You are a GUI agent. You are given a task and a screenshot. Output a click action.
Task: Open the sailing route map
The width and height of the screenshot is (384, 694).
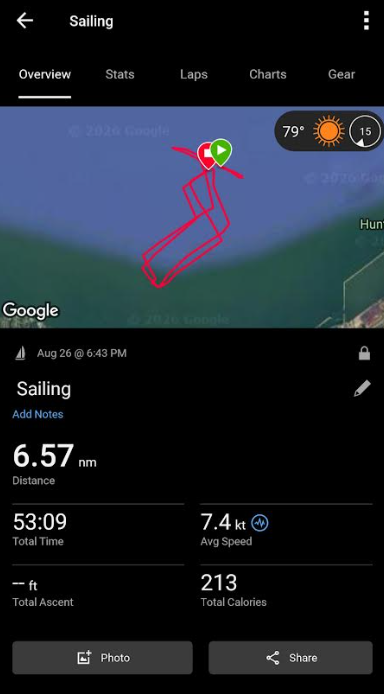pyautogui.click(x=192, y=217)
